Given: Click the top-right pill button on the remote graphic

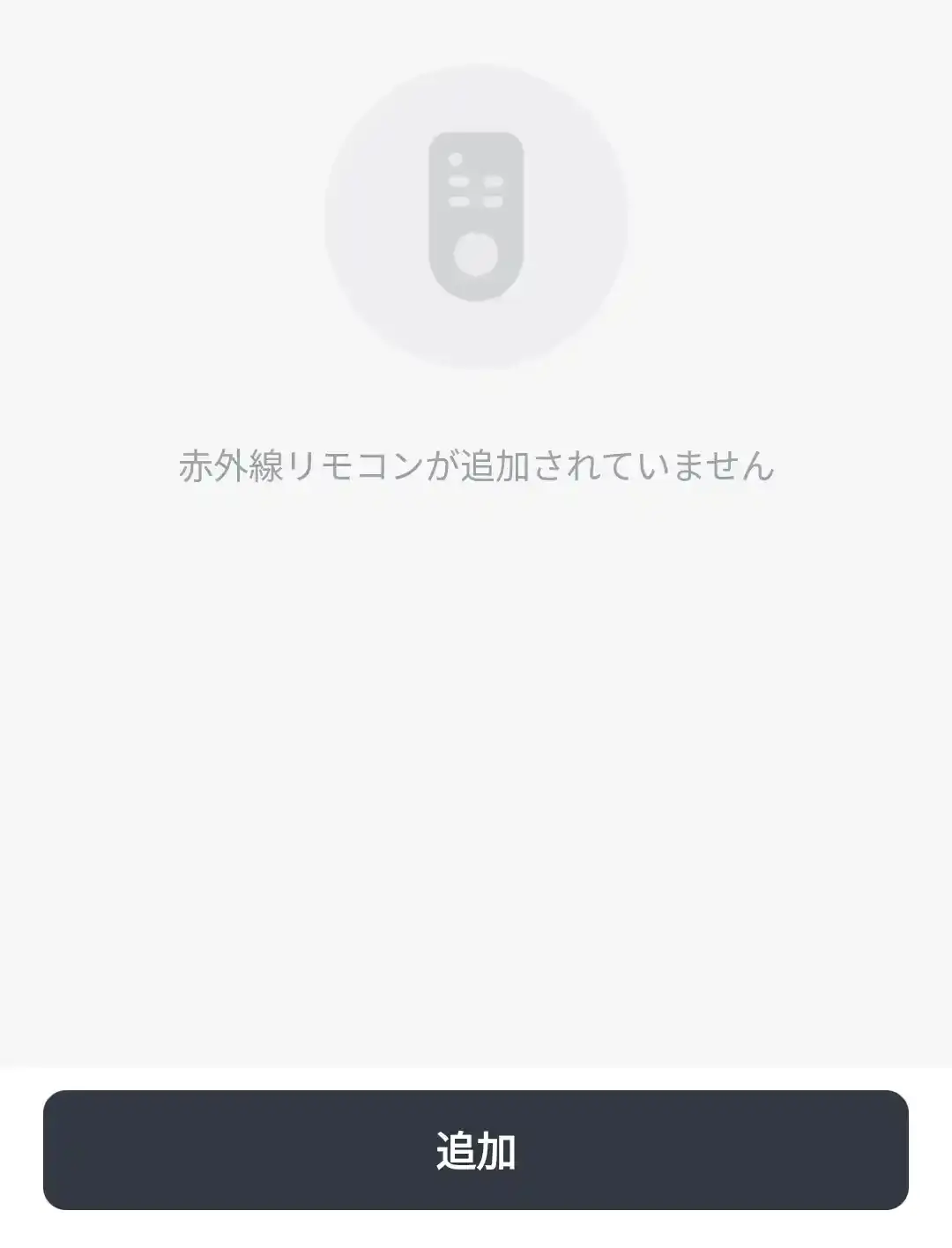Looking at the screenshot, I should point(495,181).
